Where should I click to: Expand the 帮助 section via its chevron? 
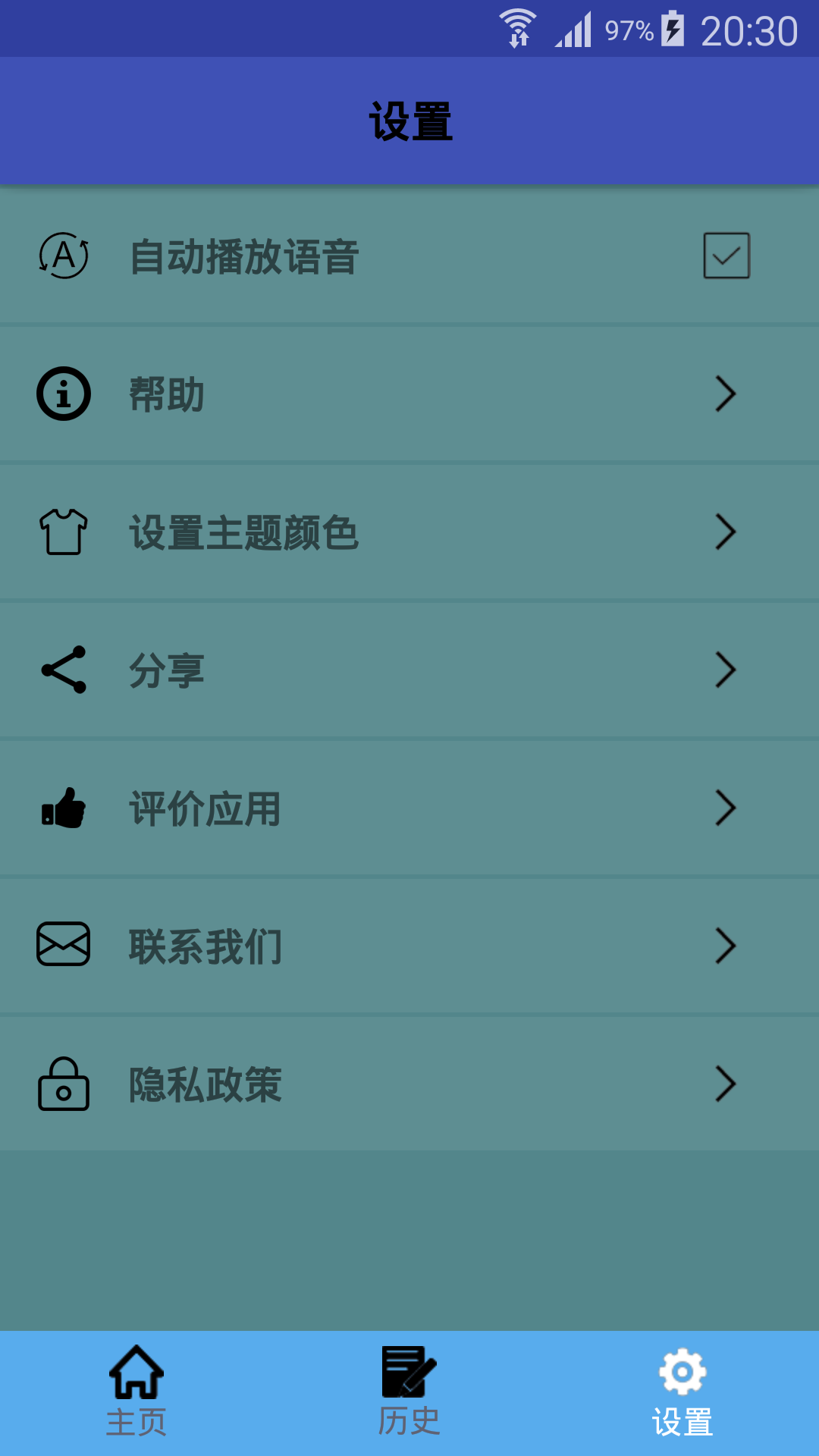point(726,393)
